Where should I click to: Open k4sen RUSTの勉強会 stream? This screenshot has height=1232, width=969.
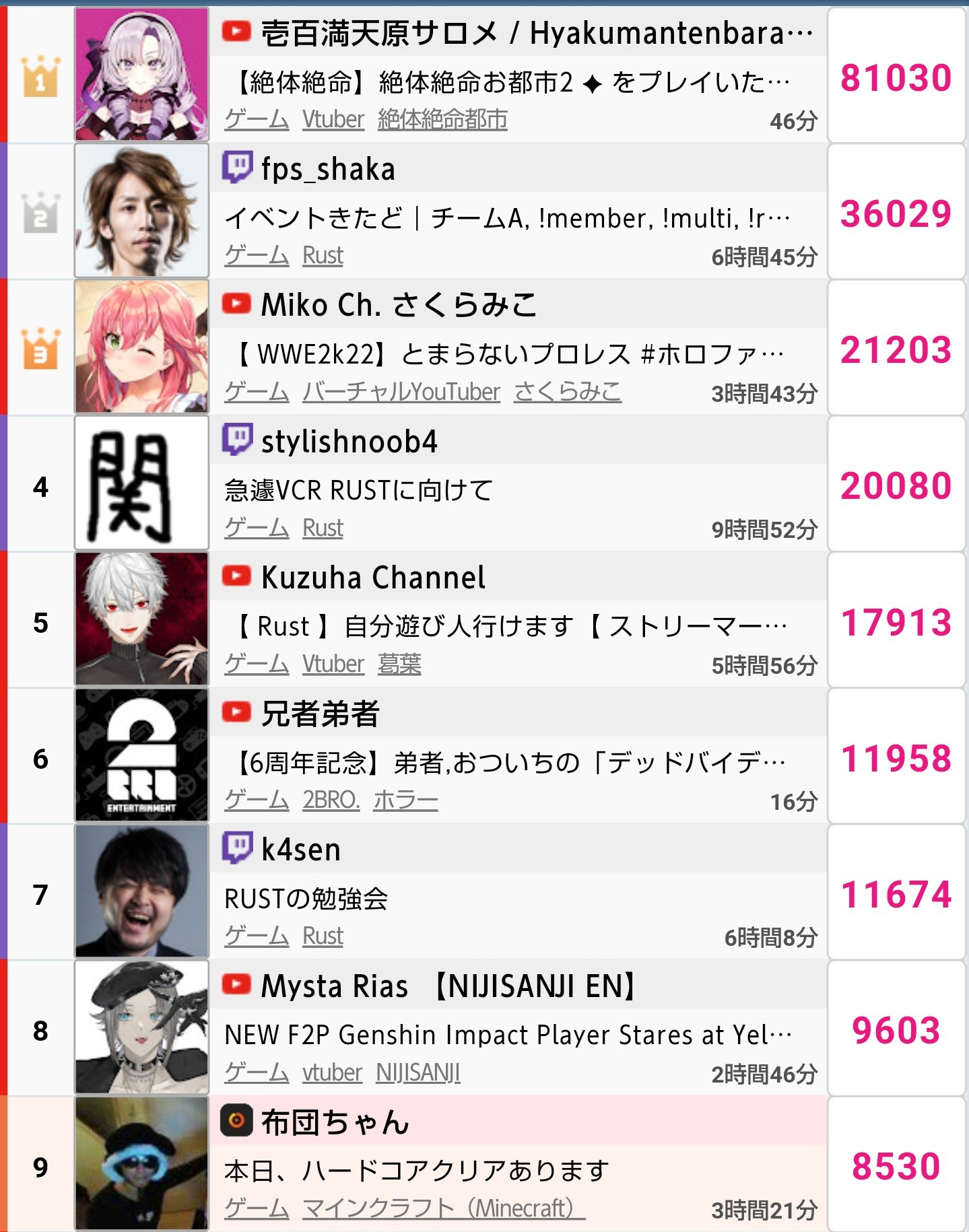pos(306,899)
